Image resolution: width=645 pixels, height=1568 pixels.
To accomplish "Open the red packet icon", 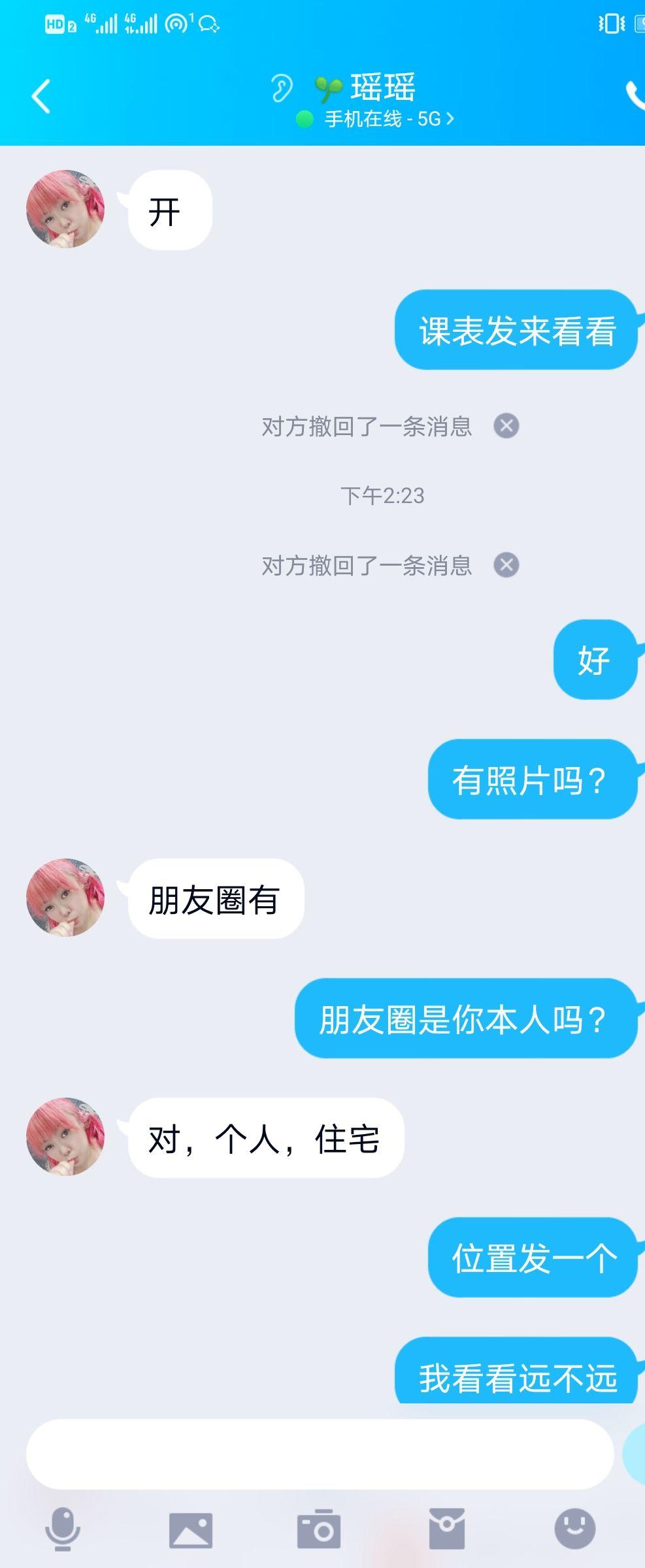I will 447,1529.
